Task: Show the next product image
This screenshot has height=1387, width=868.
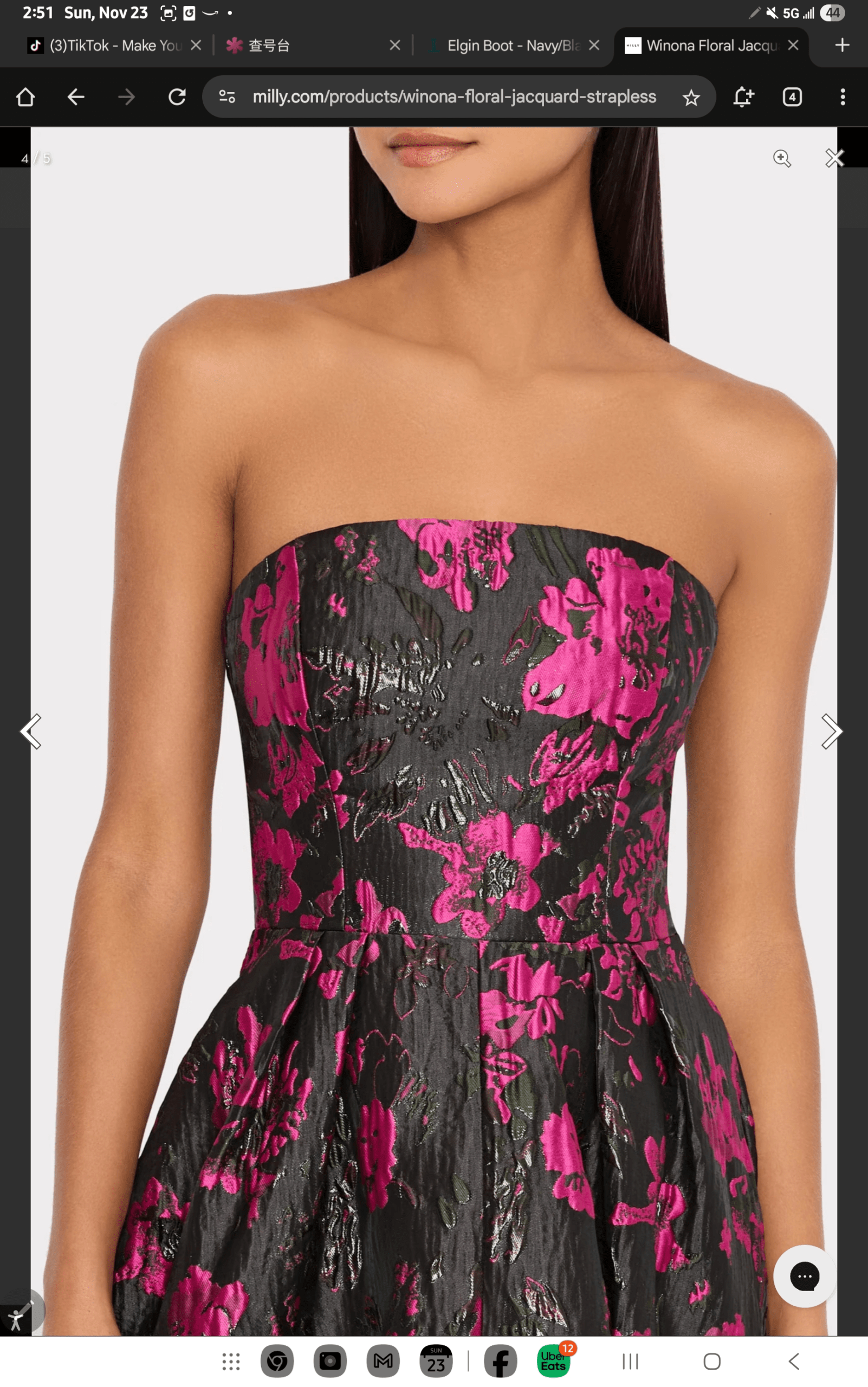Action: (x=831, y=731)
